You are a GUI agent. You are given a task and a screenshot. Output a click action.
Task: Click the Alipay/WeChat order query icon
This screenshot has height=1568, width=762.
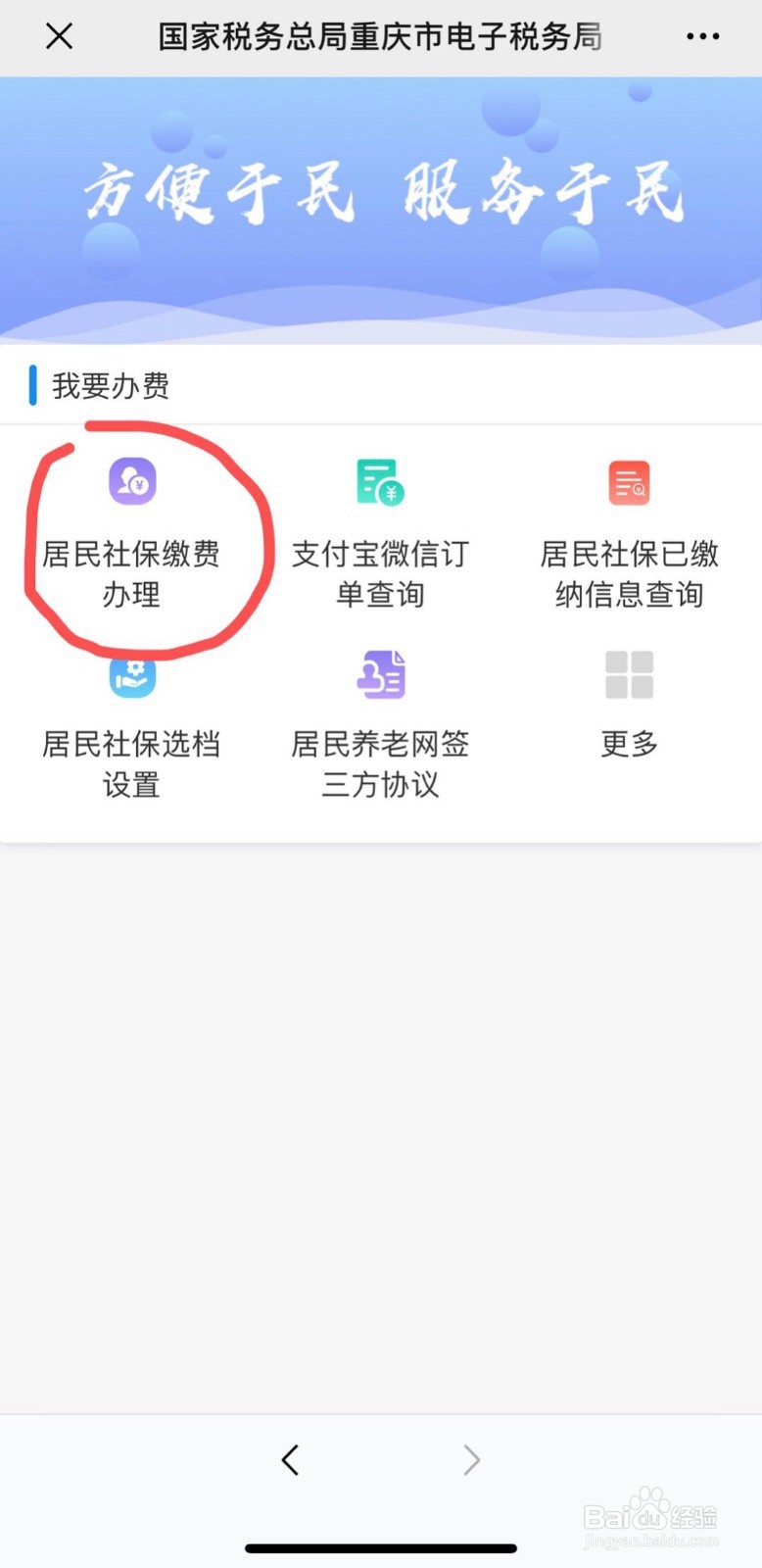coord(380,481)
